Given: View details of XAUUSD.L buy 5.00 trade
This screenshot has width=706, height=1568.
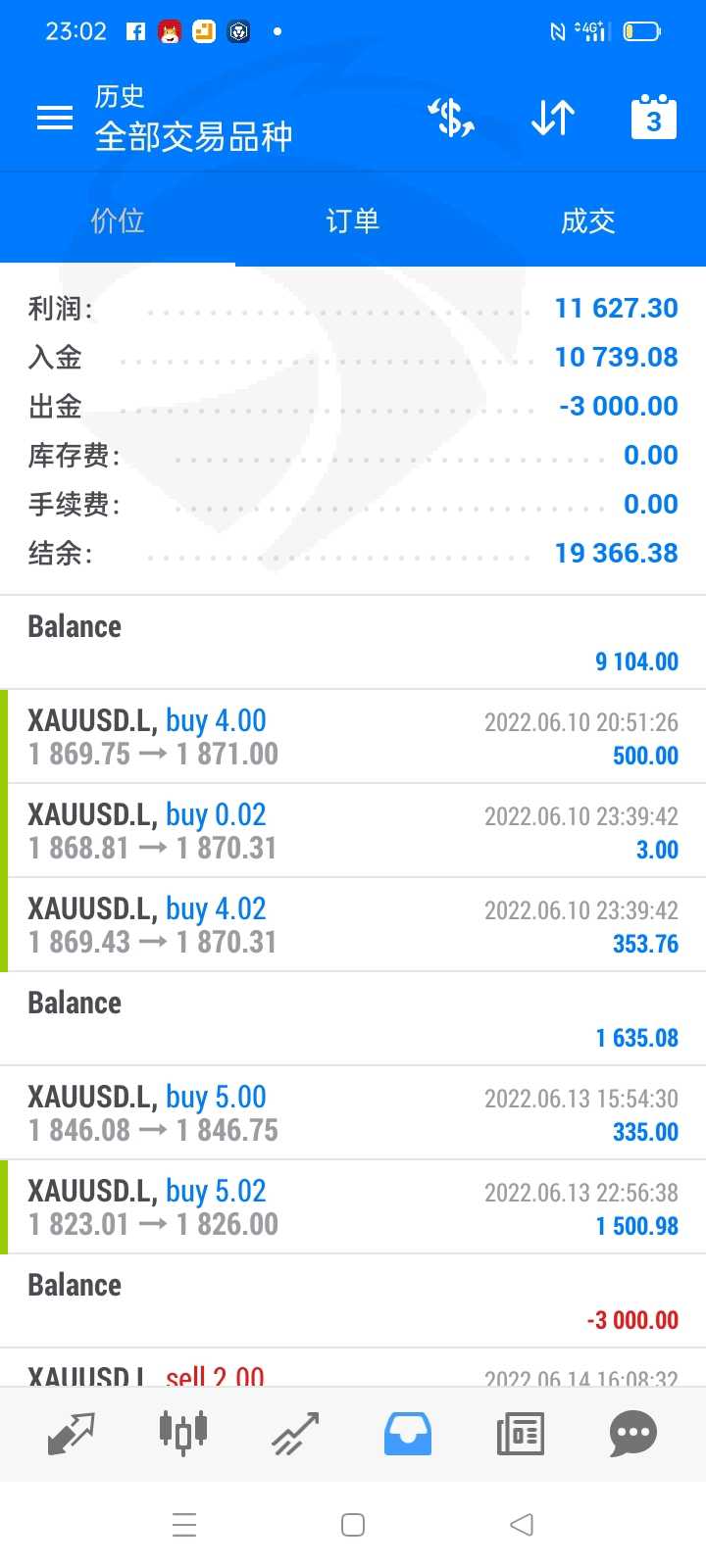Looking at the screenshot, I should pyautogui.click(x=353, y=1113).
